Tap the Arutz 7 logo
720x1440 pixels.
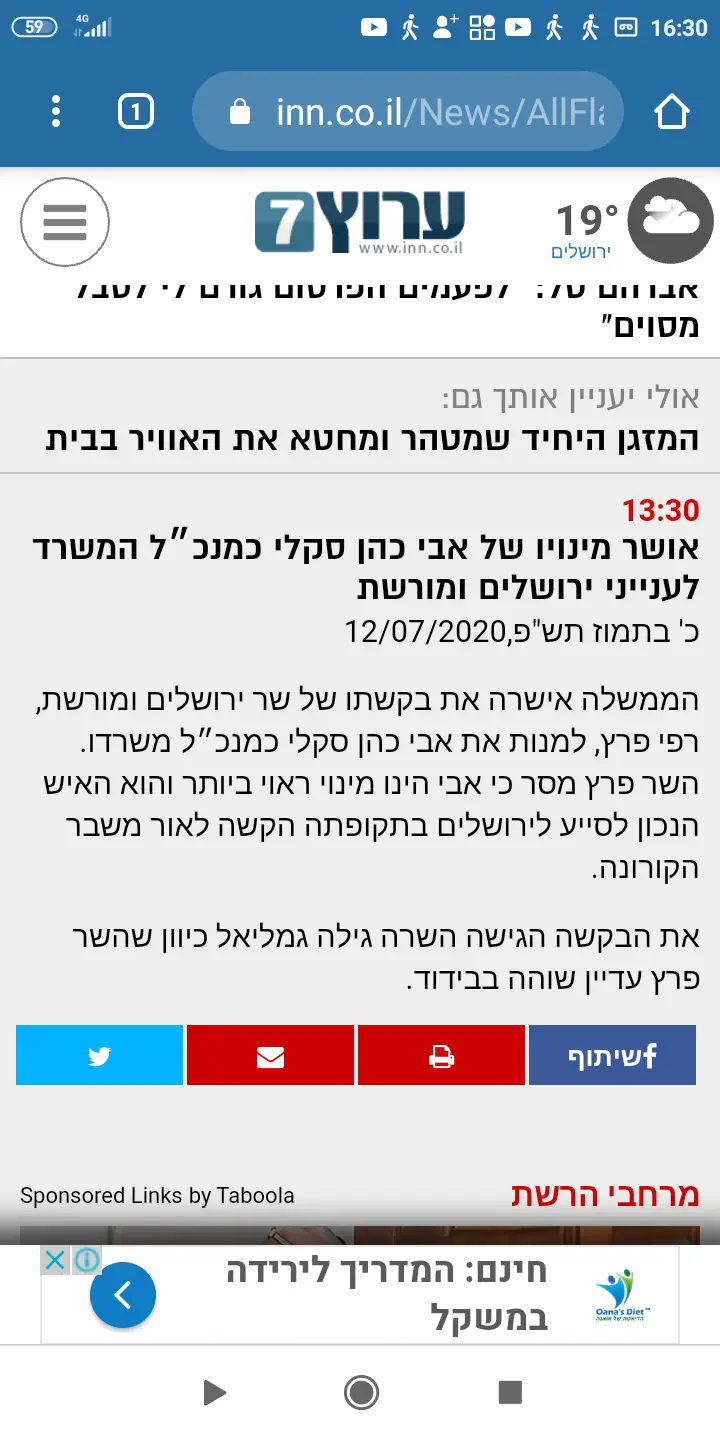tap(360, 221)
